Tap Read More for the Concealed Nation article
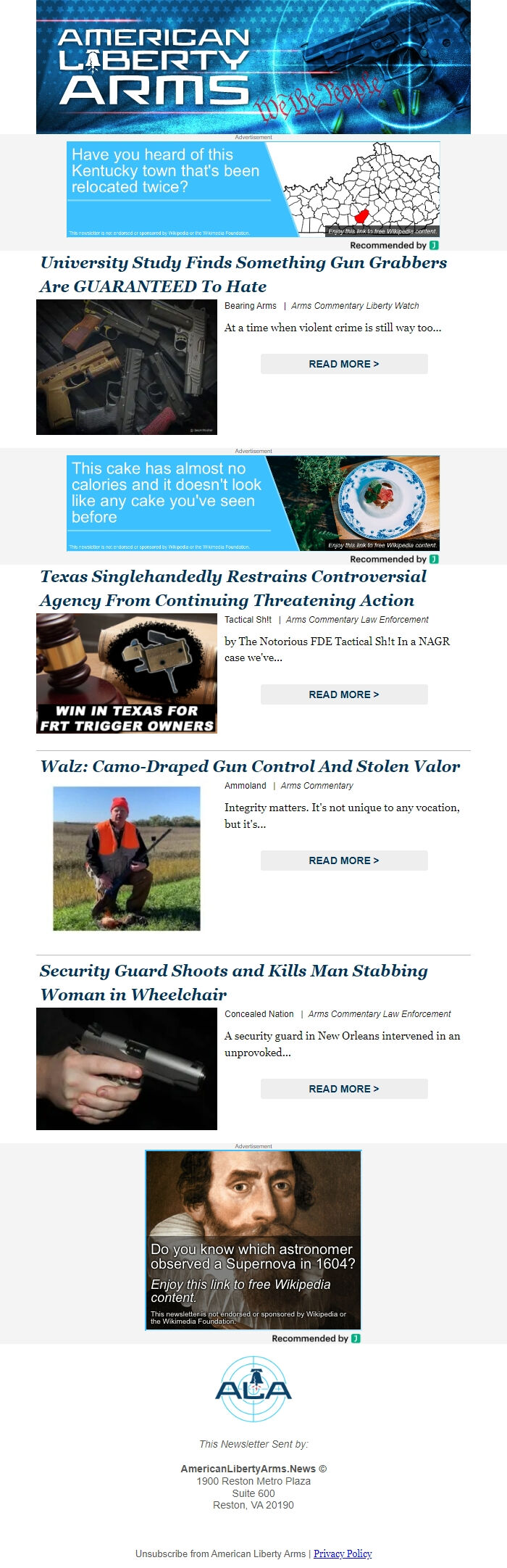The image size is (507, 1568). (344, 1089)
